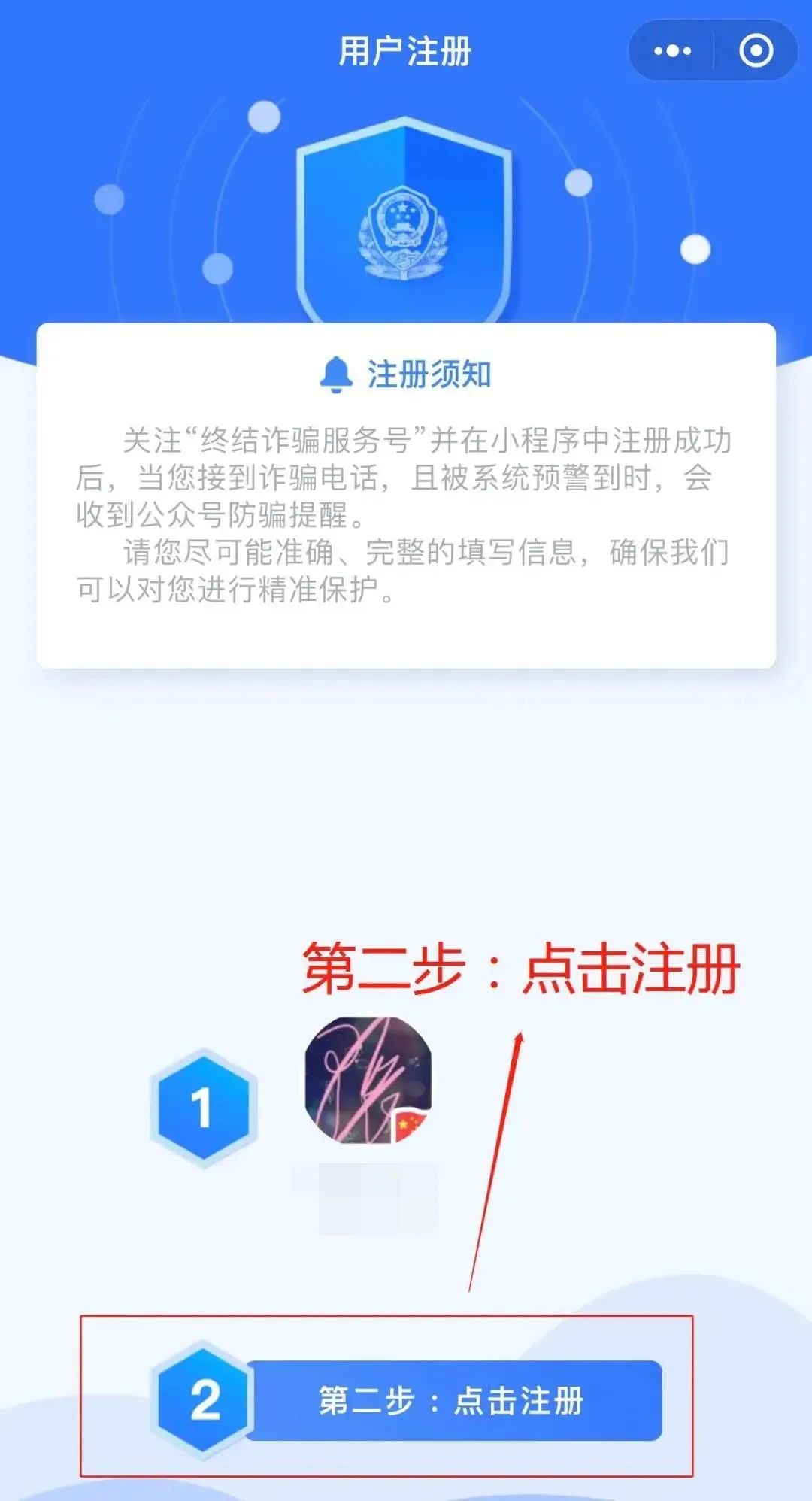Tap the step 1 profile avatar
Viewport: 812px width, 1501px height.
368,1081
